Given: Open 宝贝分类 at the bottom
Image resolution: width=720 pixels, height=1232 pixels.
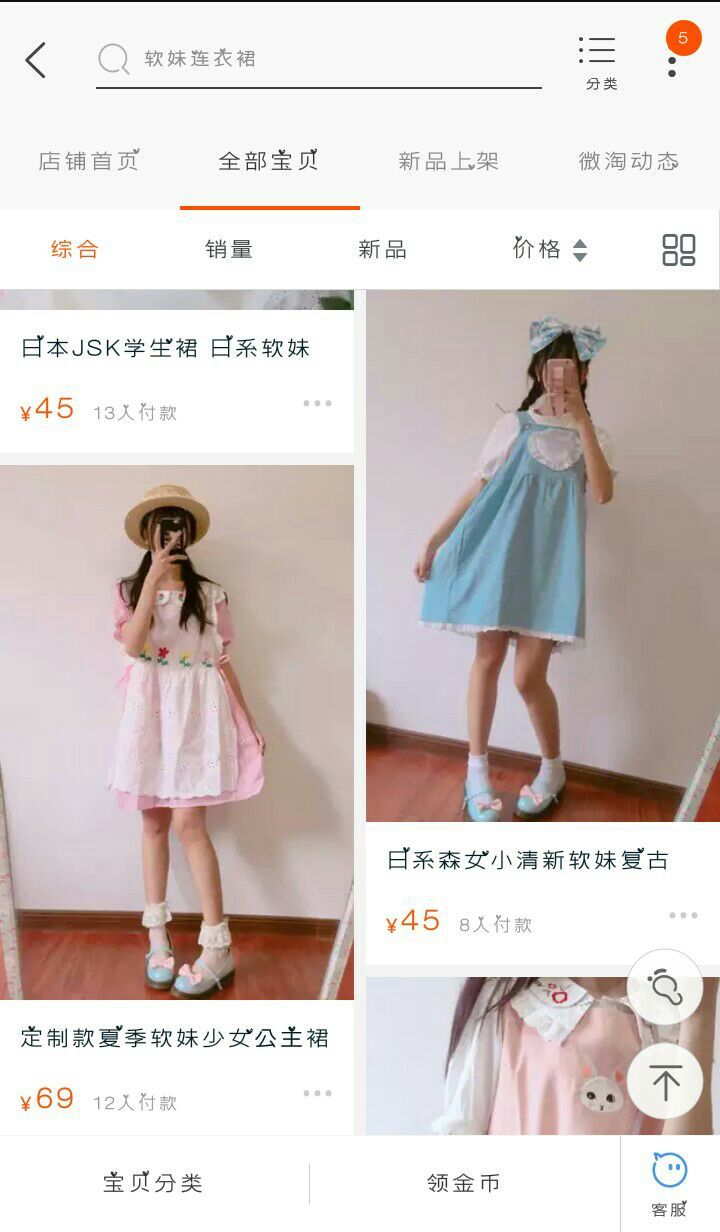Looking at the screenshot, I should pos(154,1184).
